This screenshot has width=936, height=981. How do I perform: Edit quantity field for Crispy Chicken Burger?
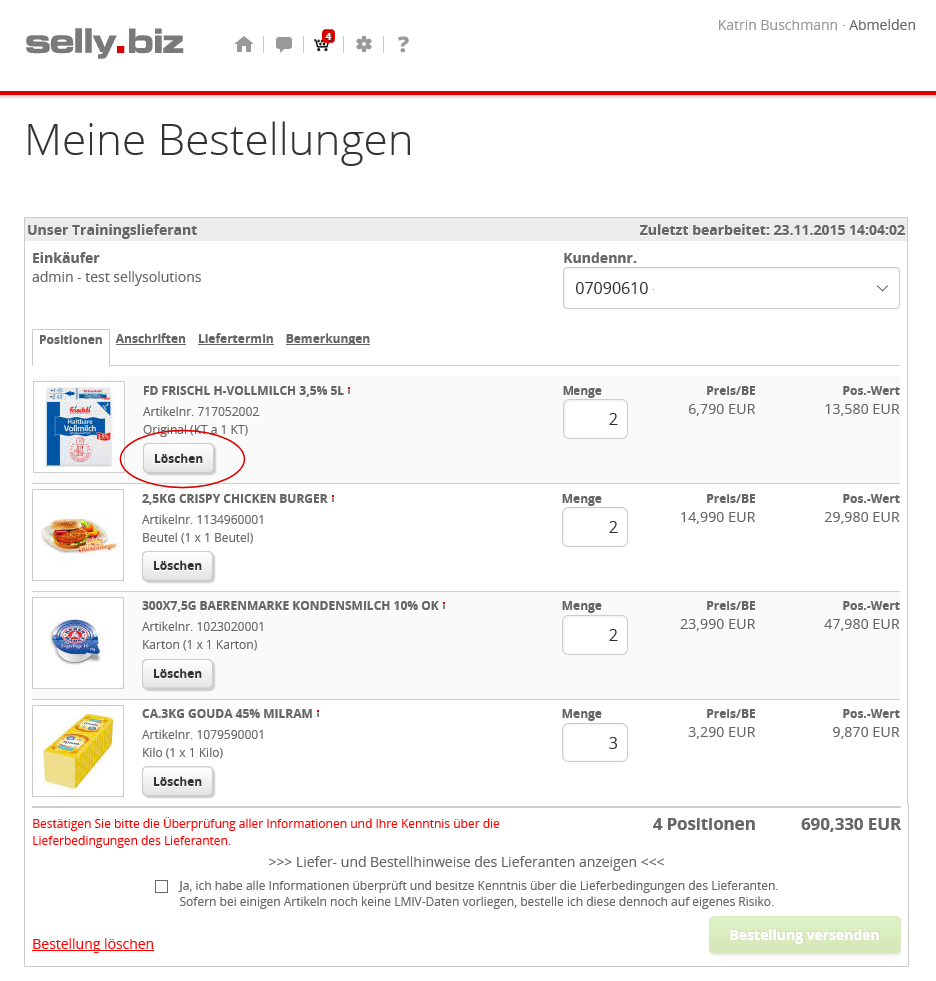tap(595, 527)
